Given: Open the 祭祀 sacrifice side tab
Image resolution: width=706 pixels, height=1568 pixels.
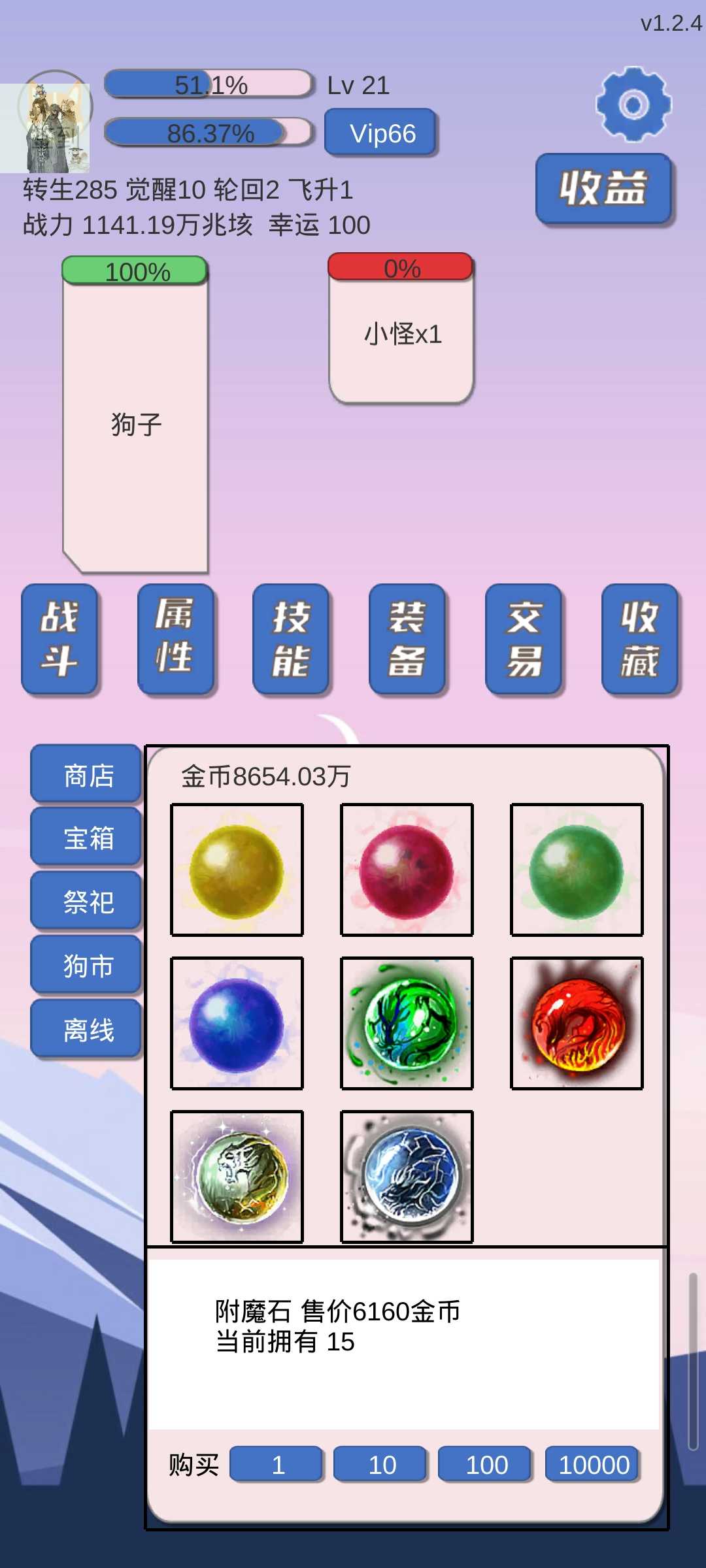Looking at the screenshot, I should (87, 902).
